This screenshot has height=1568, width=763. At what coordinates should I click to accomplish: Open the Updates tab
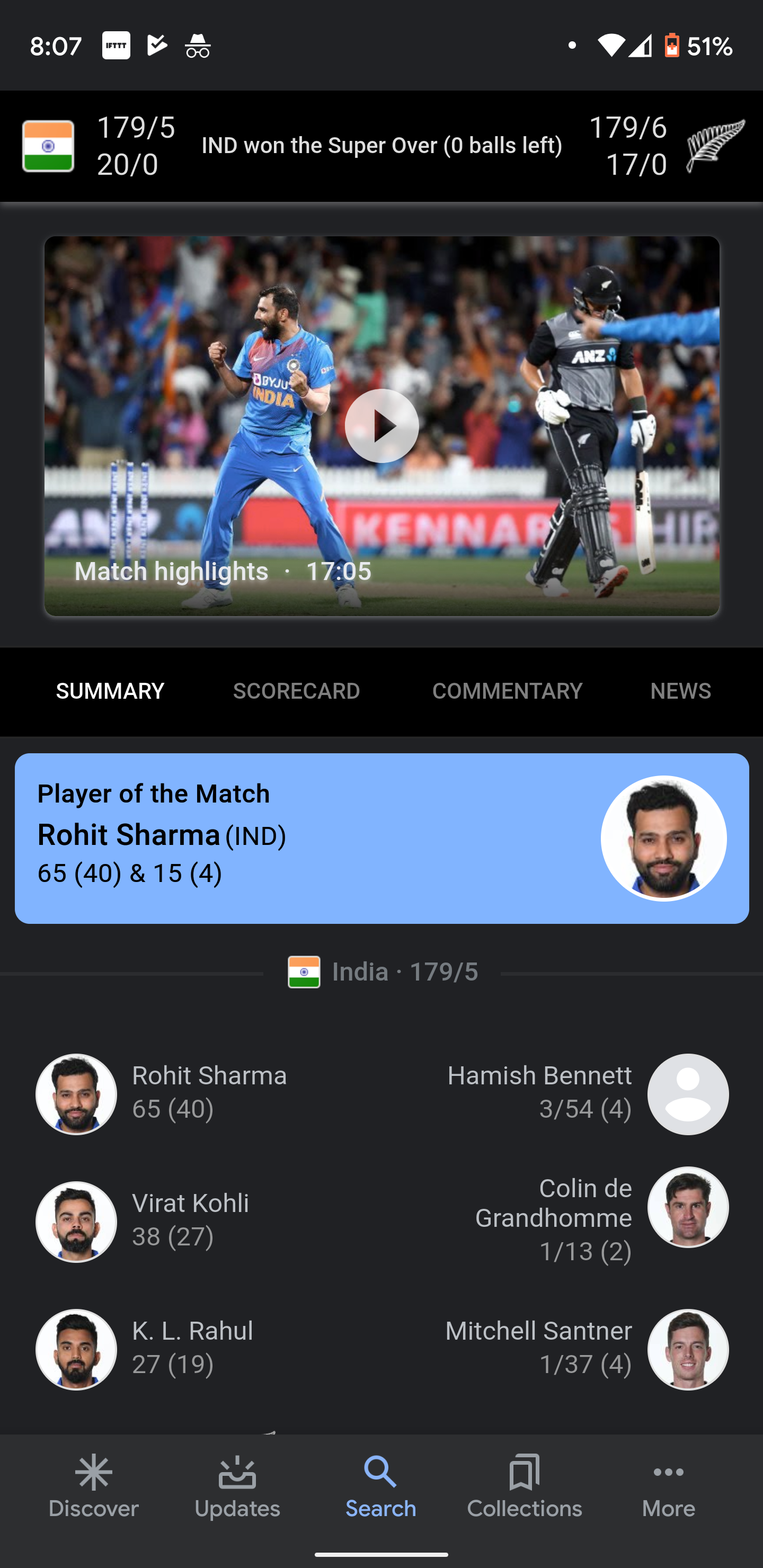coord(237,1486)
